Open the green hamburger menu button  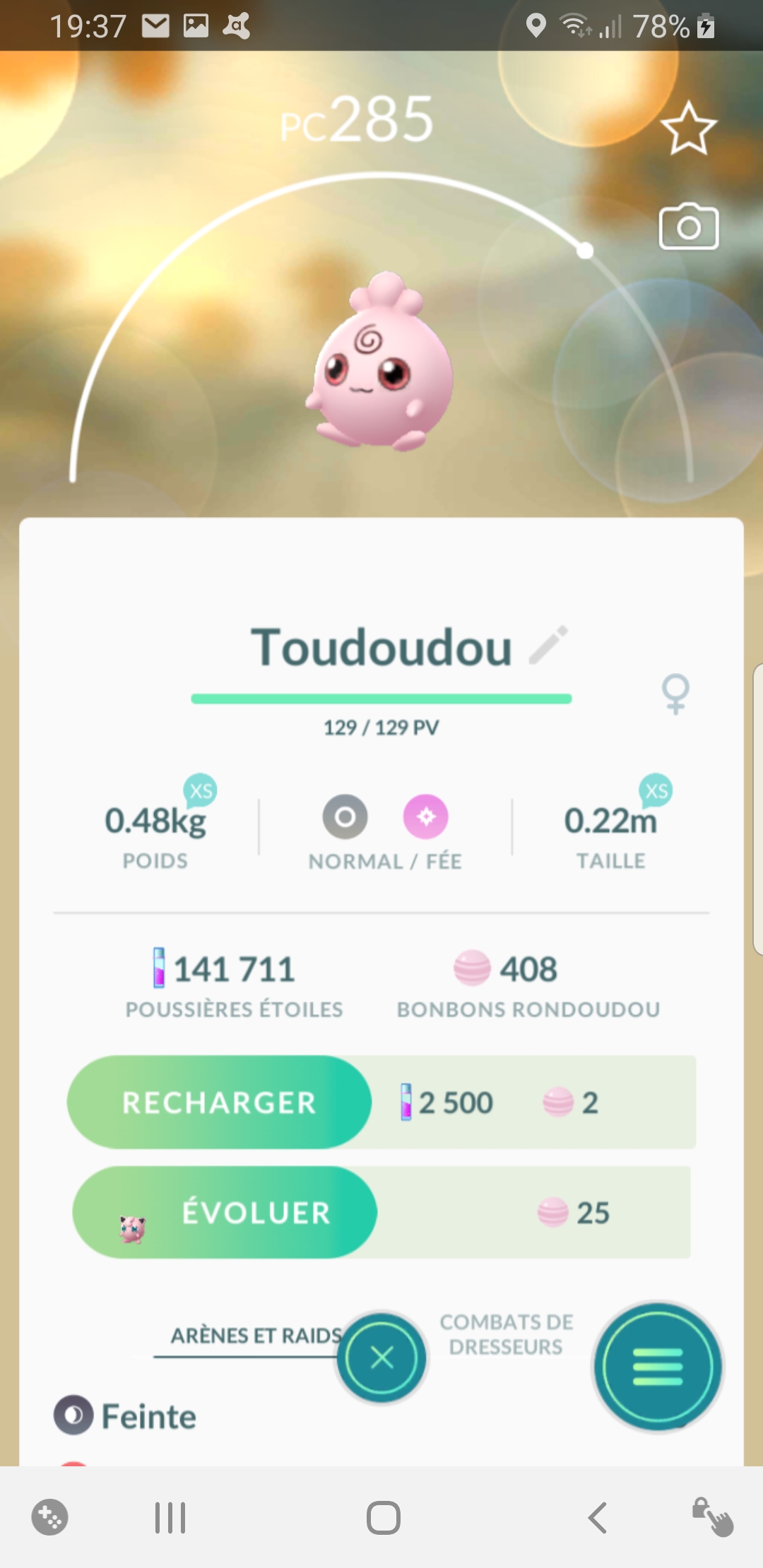point(657,1367)
